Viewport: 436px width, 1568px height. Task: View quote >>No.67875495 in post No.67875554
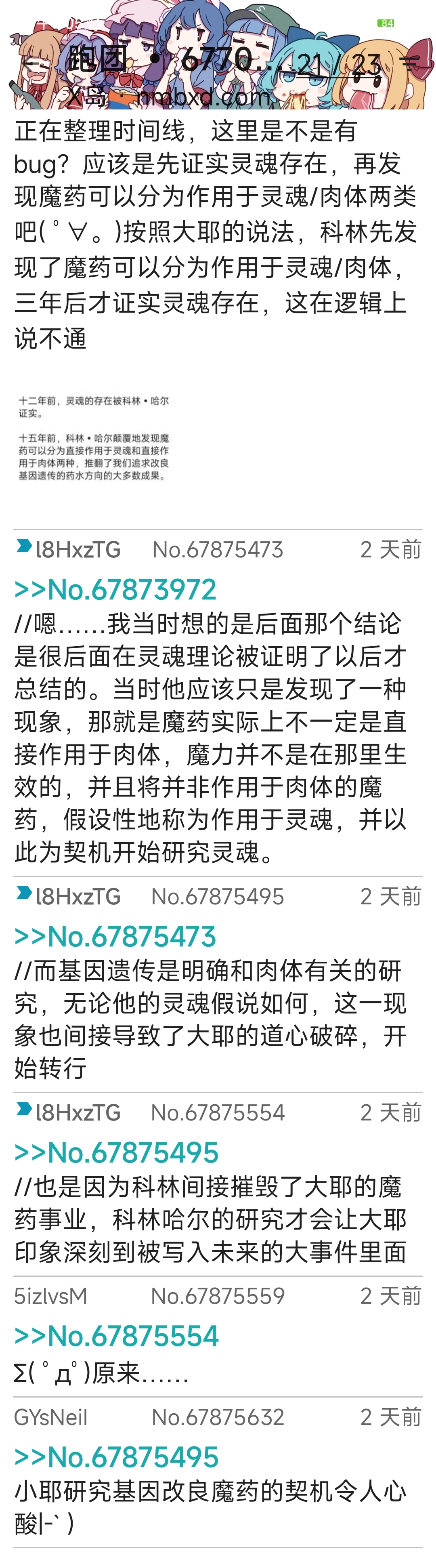tap(116, 1152)
